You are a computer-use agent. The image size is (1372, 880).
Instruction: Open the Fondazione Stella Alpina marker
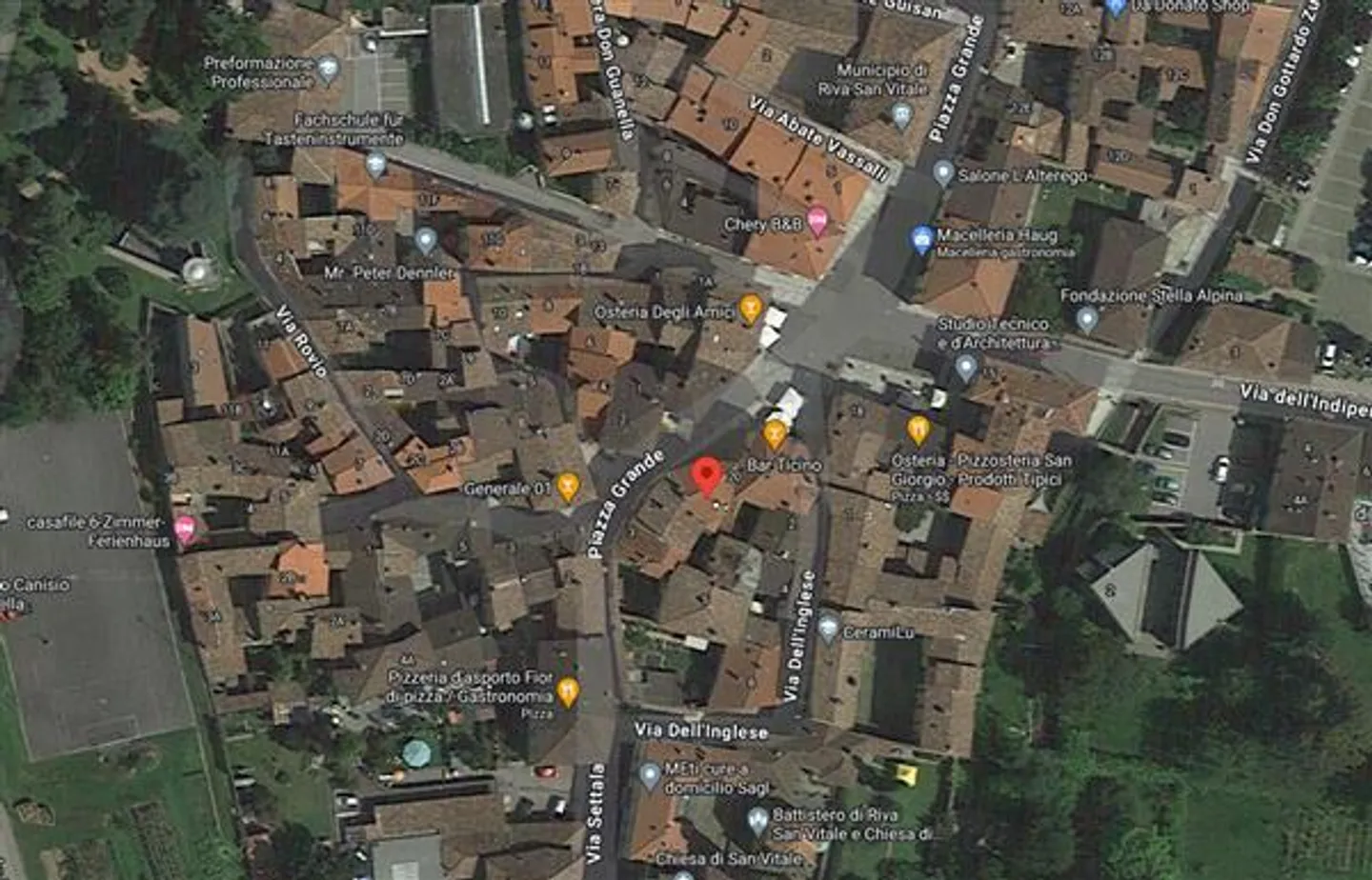tap(1087, 319)
